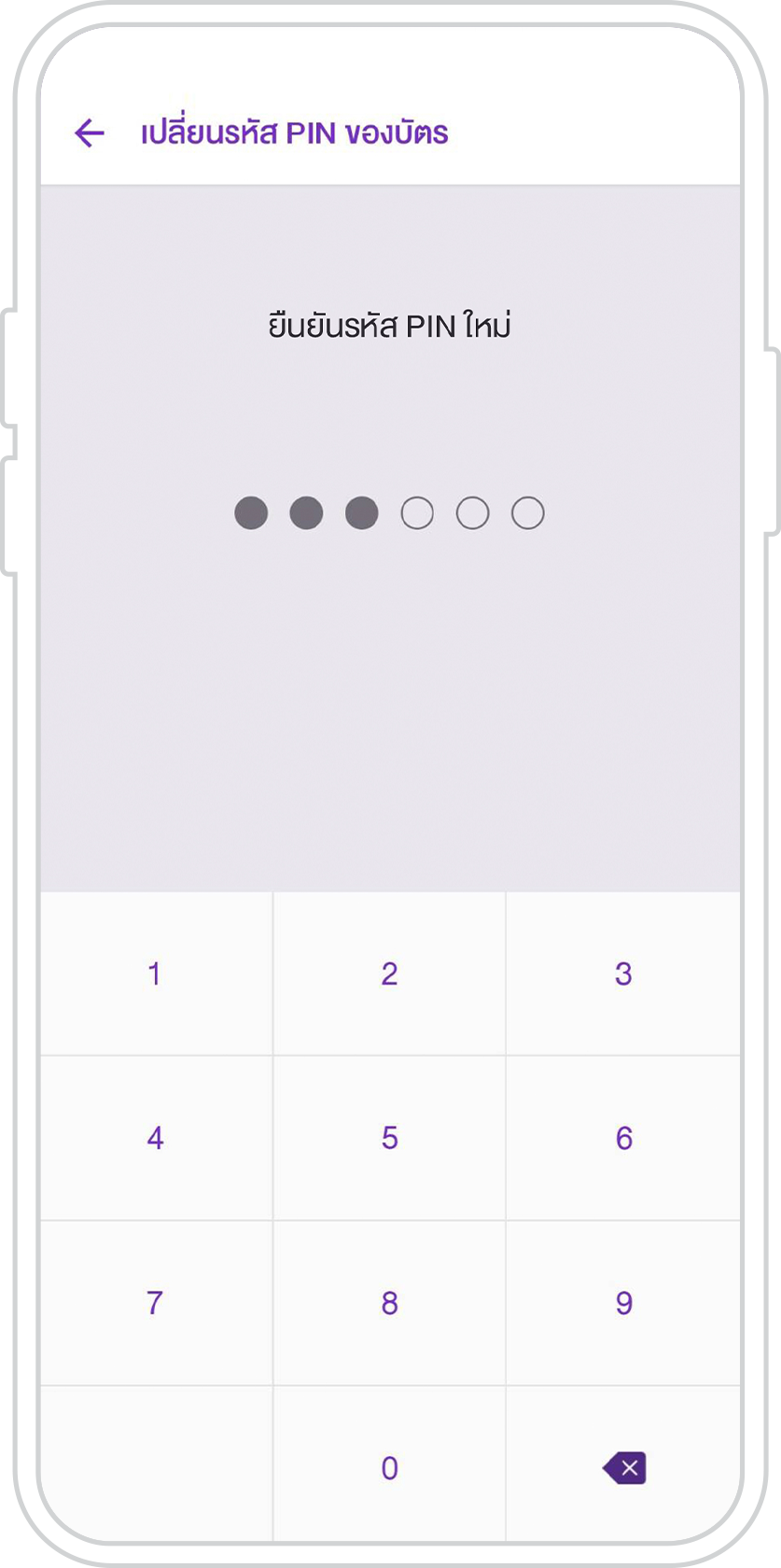This screenshot has height=1568, width=781.
Task: Key in digit 9
Action: tap(623, 1303)
